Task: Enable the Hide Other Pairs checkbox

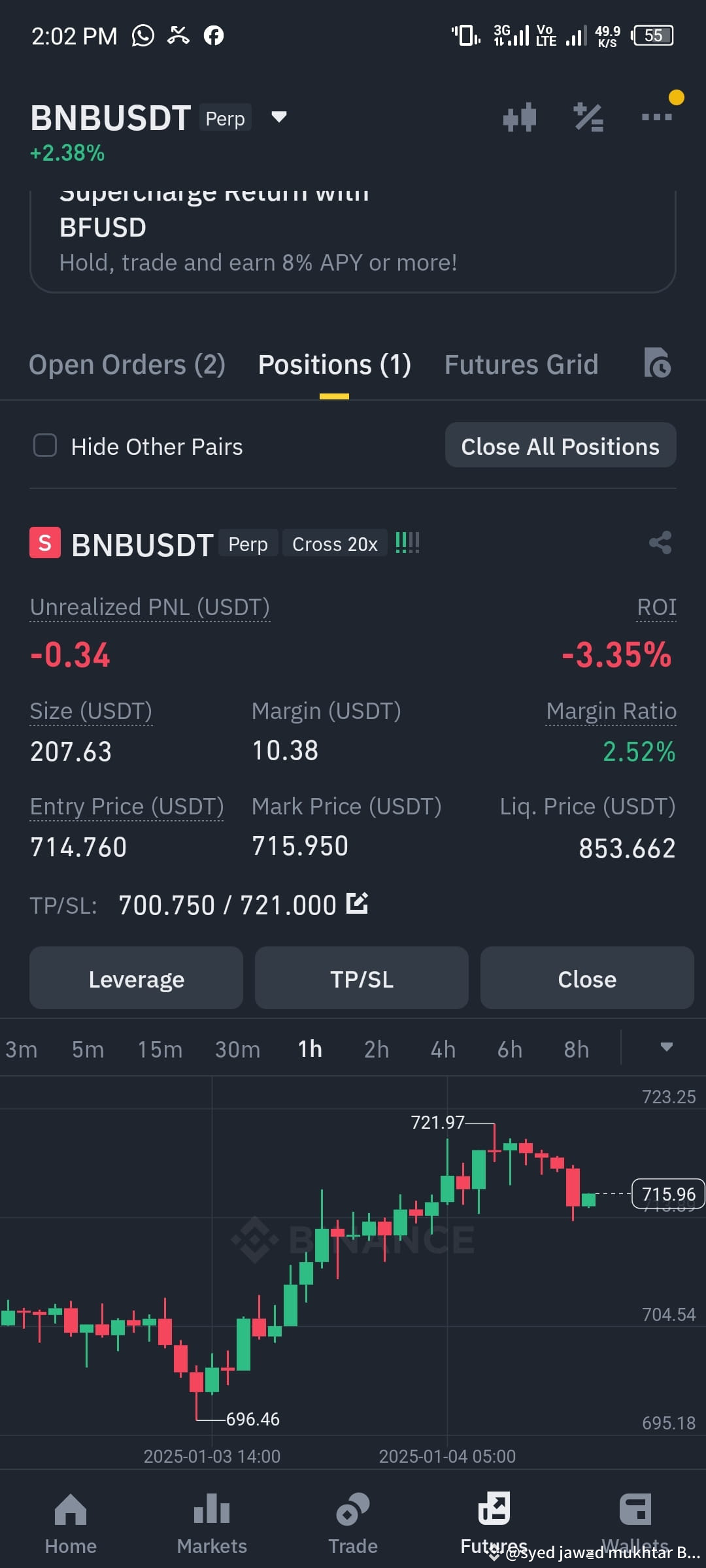Action: 44,446
